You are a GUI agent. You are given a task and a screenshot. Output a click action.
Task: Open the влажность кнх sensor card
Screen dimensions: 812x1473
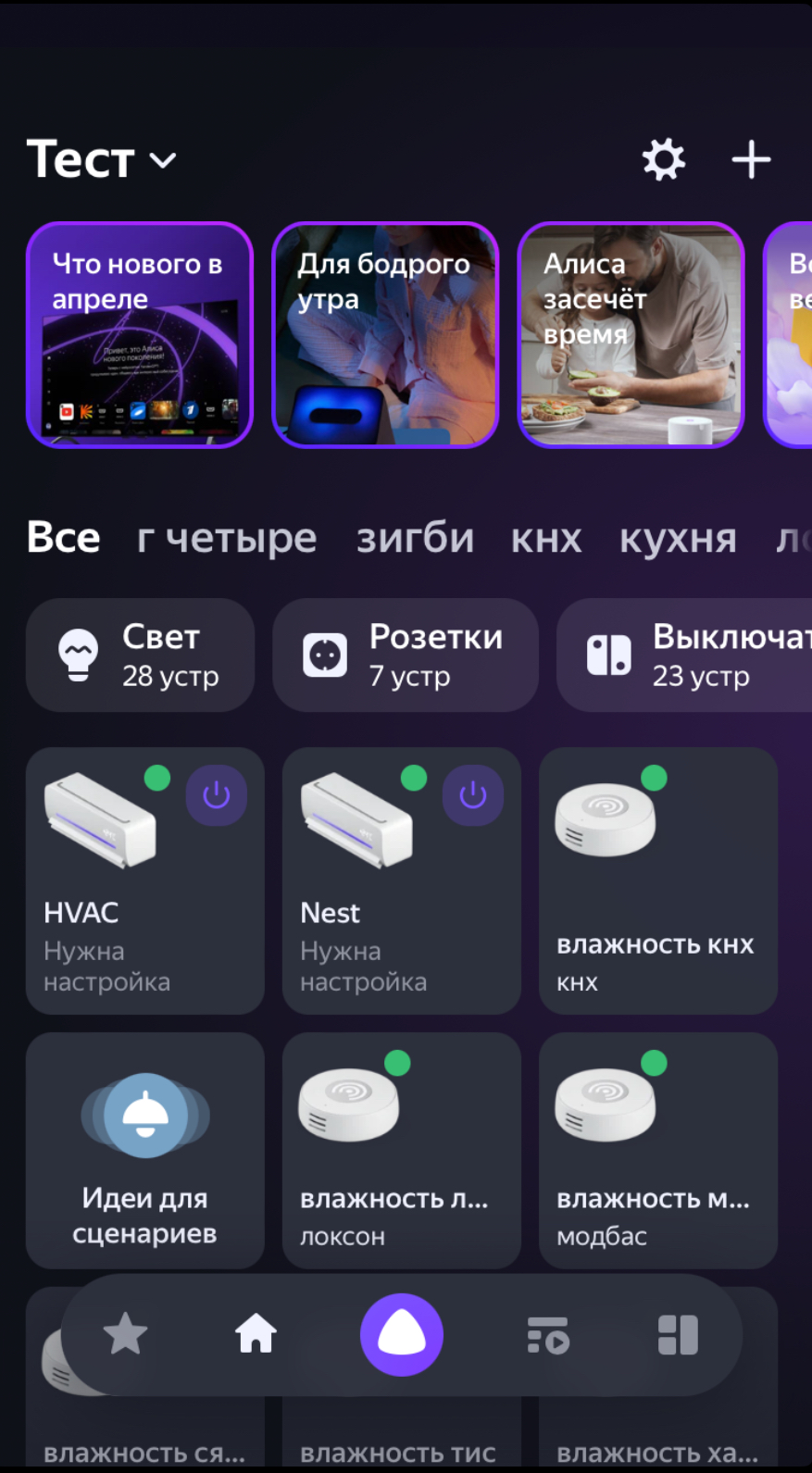click(657, 880)
